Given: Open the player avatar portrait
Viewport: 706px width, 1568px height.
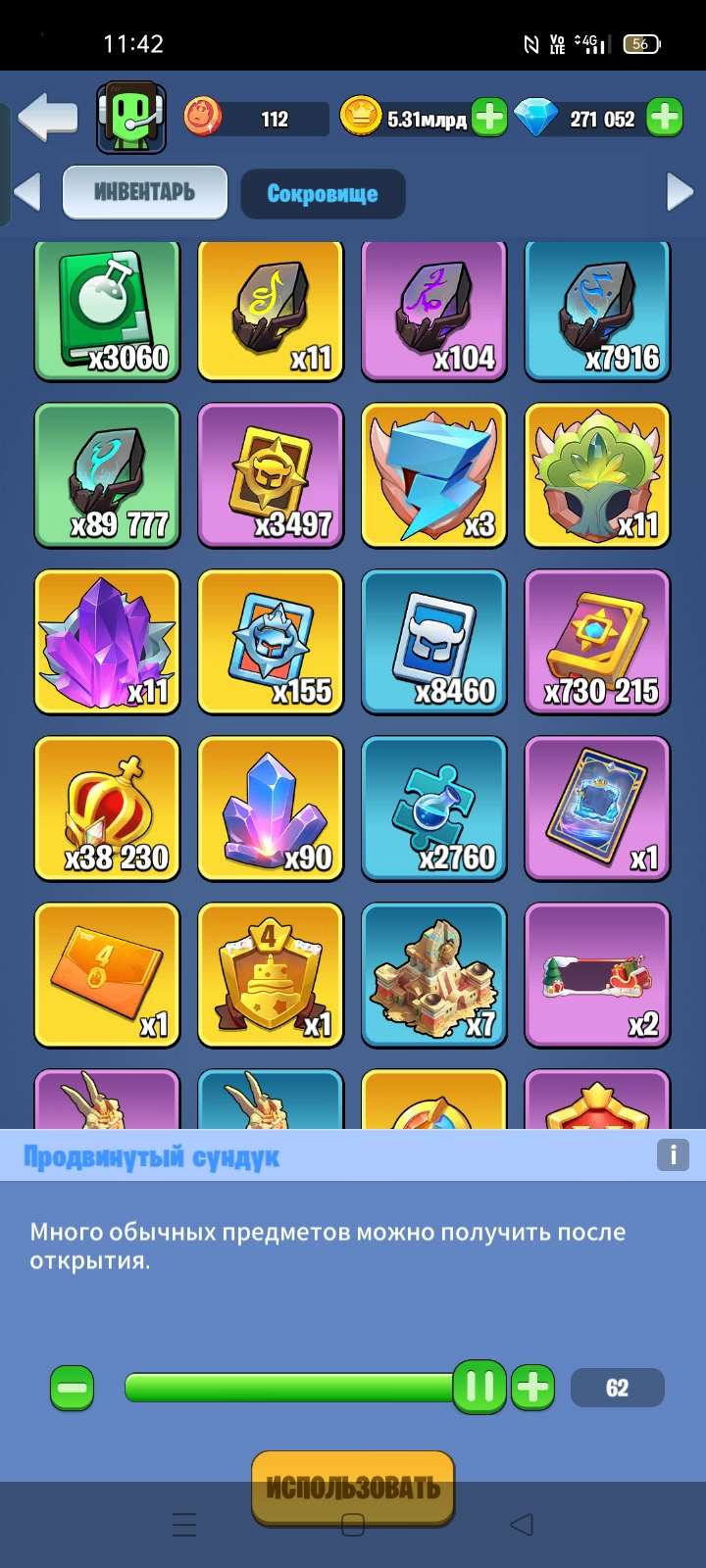Looking at the screenshot, I should (x=134, y=115).
